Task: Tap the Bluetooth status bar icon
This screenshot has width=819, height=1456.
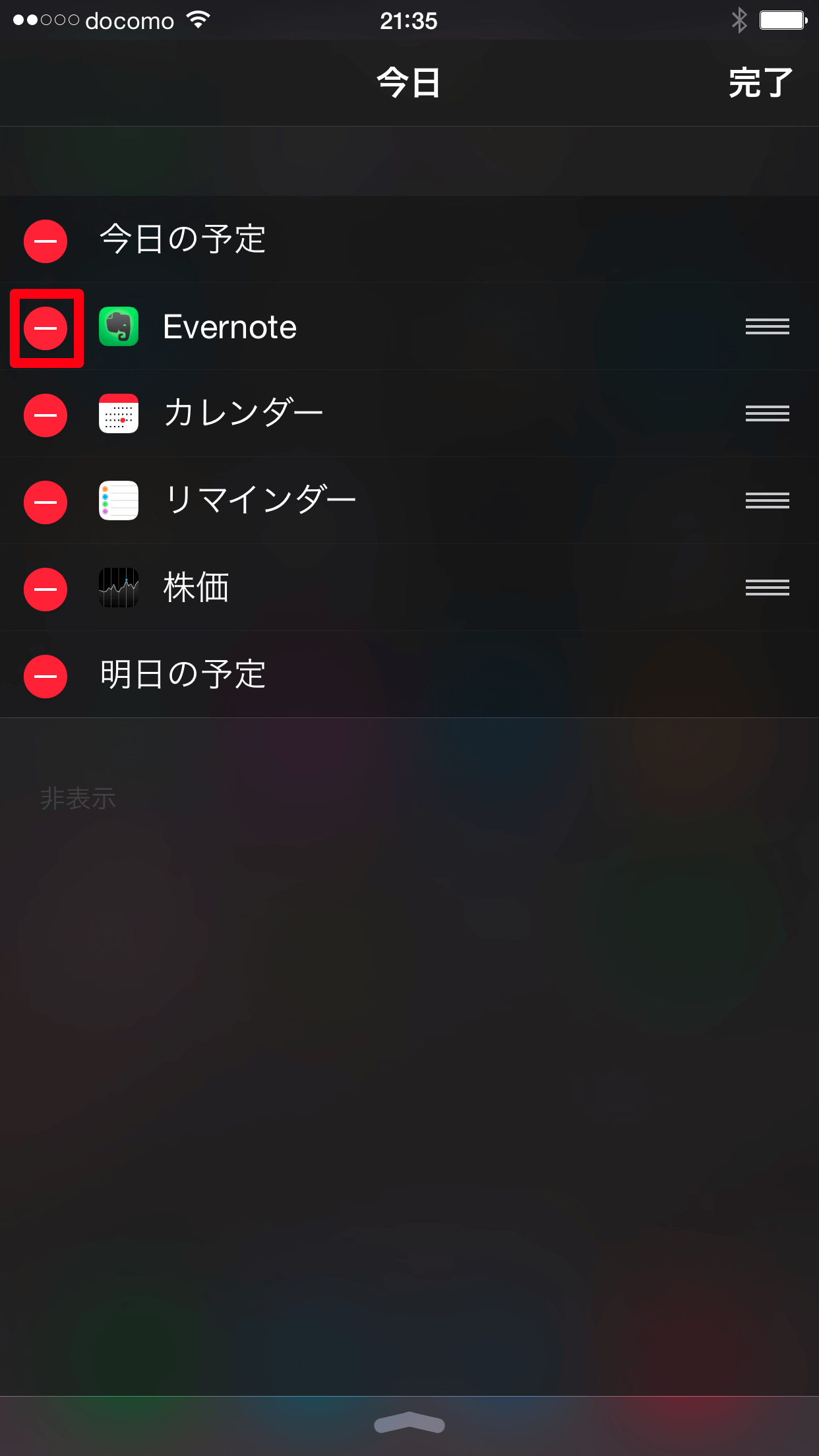Action: 740,21
